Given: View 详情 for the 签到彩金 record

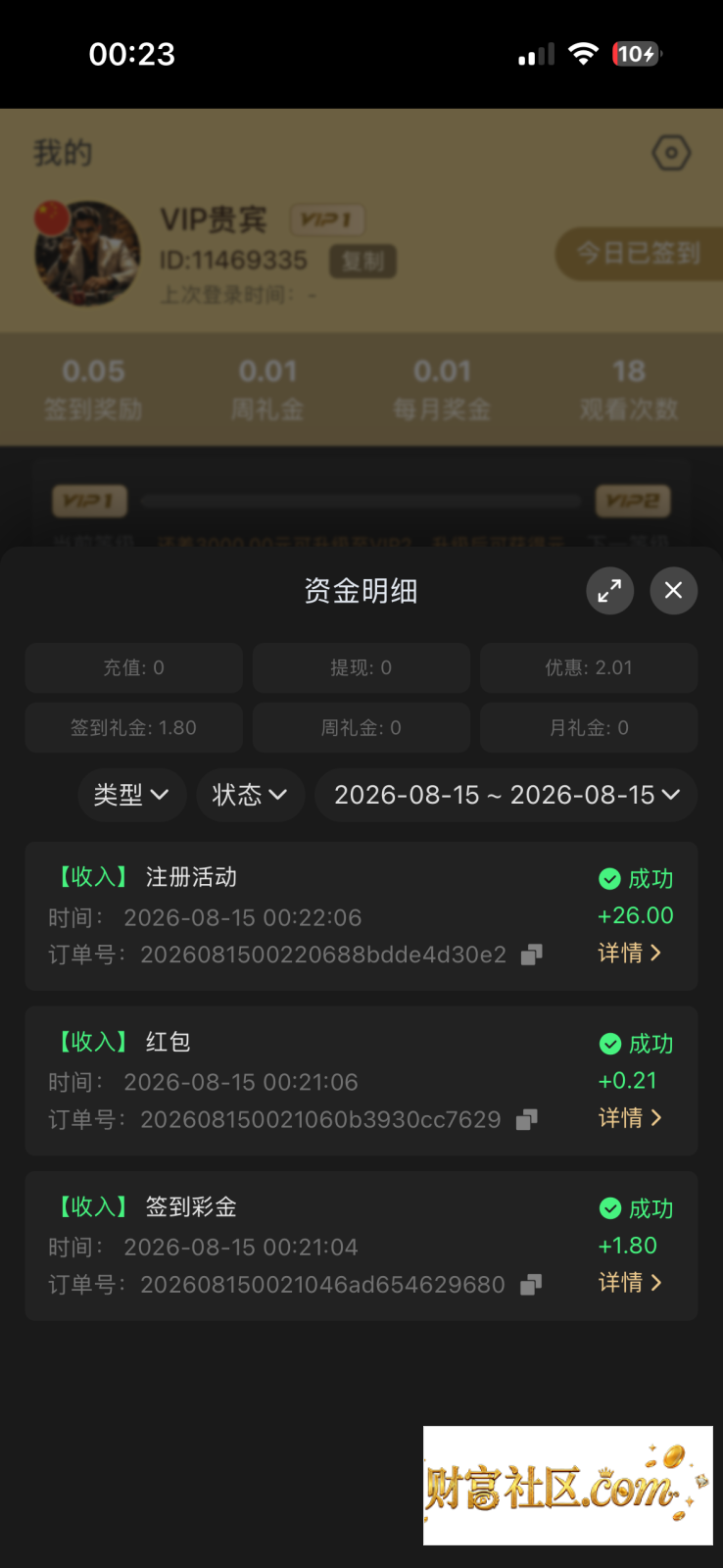Looking at the screenshot, I should (x=630, y=1282).
